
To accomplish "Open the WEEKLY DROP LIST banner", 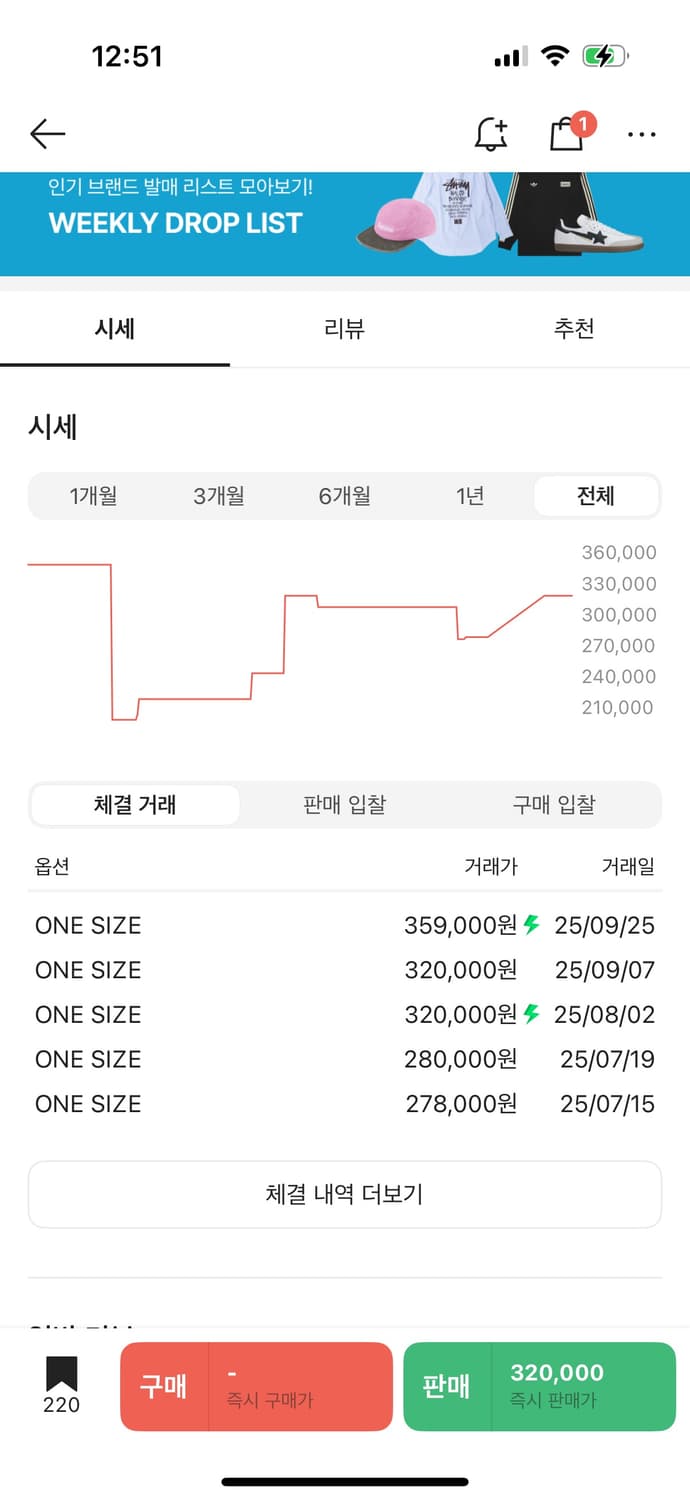I will pyautogui.click(x=345, y=224).
